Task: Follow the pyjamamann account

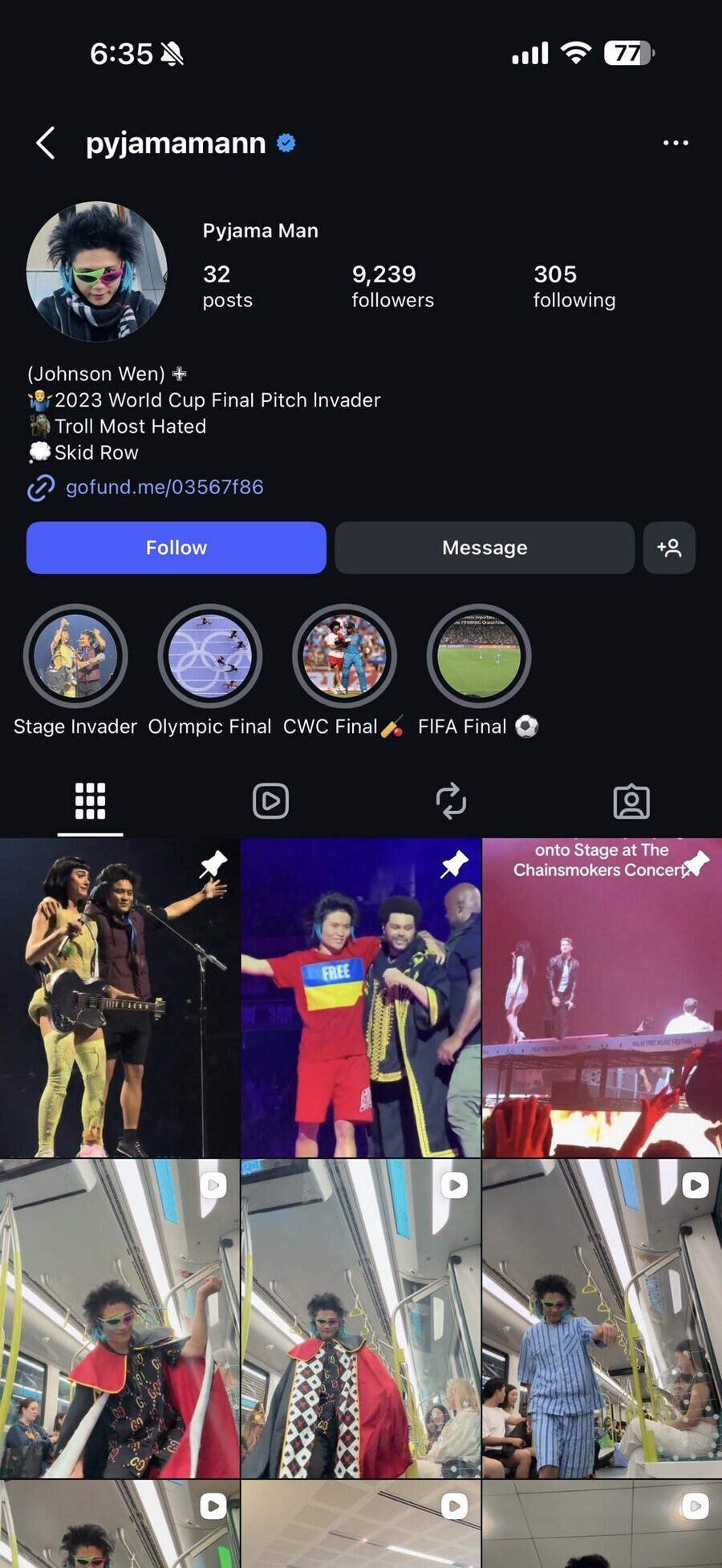Action: (x=176, y=548)
